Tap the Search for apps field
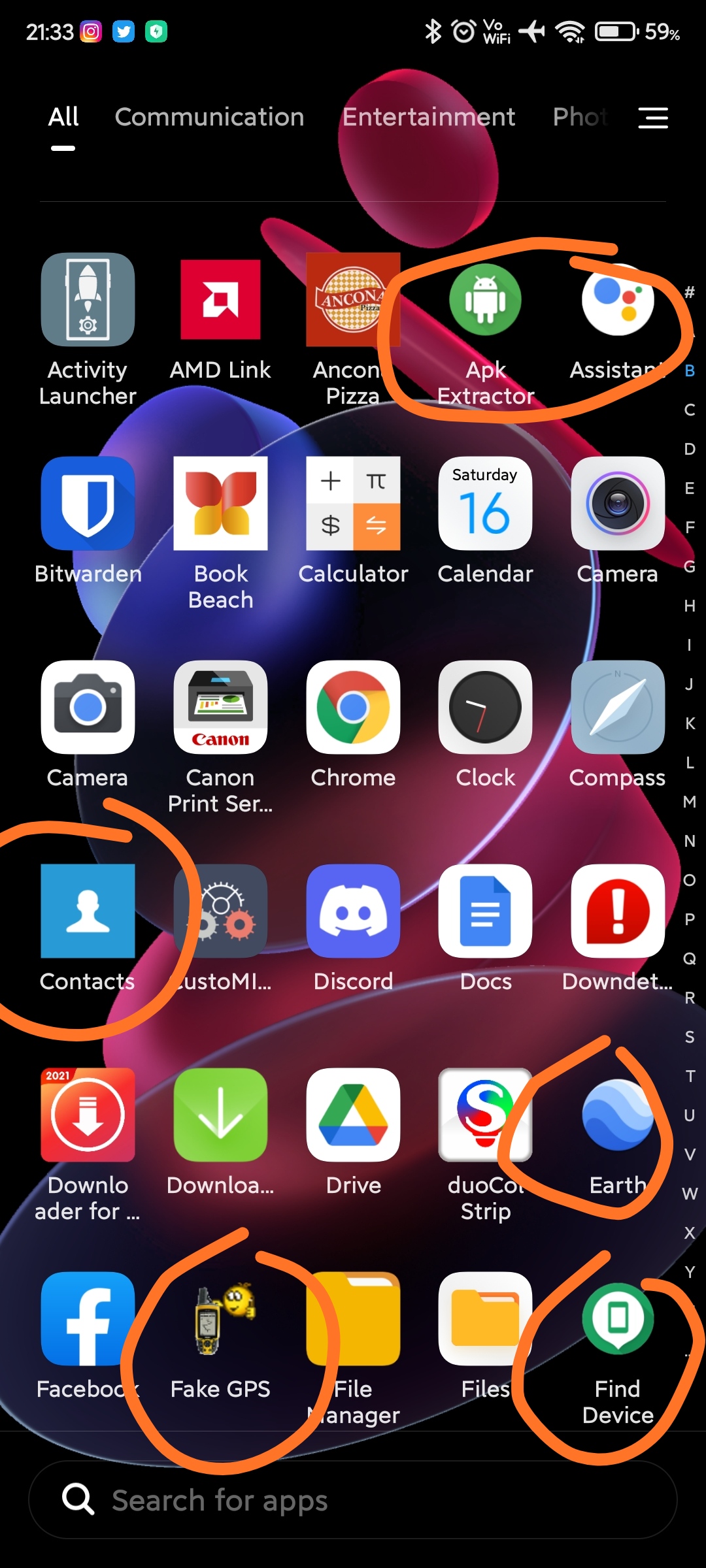706x1568 pixels. tap(353, 1499)
